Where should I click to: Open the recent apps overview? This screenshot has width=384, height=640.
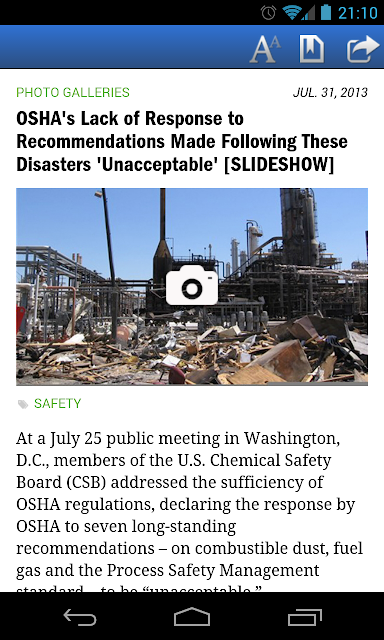point(304,616)
